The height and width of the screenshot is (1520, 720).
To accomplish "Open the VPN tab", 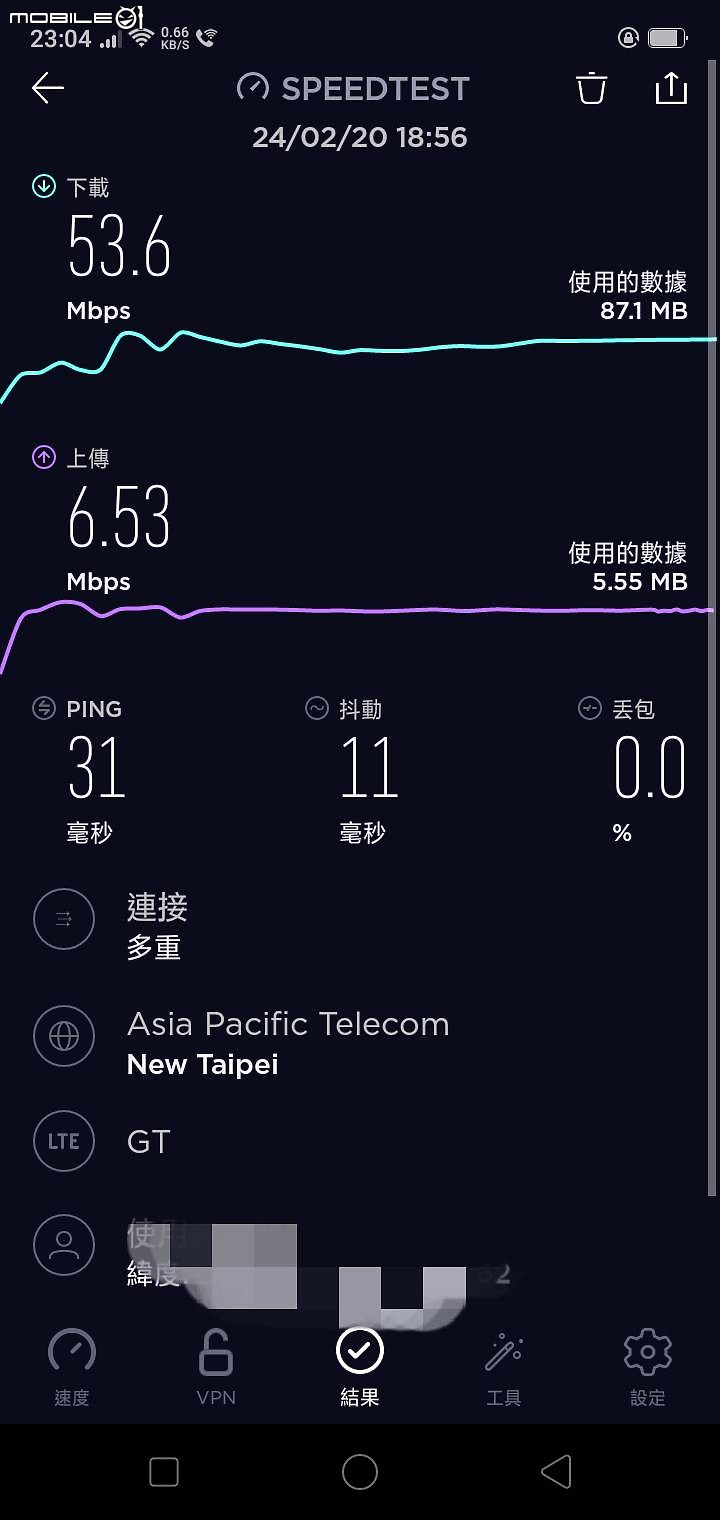I will point(216,1367).
